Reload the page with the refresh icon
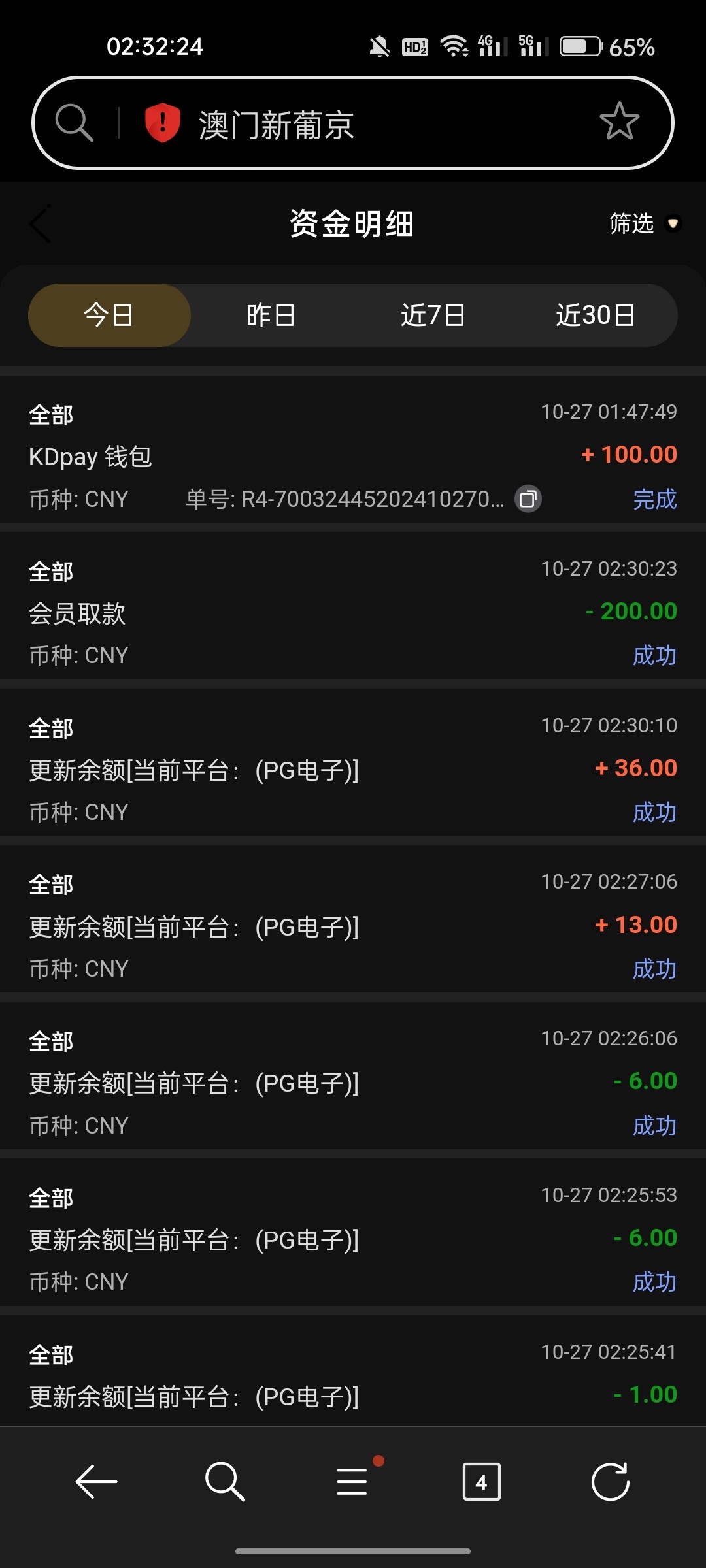The height and width of the screenshot is (1568, 706). click(x=610, y=1481)
